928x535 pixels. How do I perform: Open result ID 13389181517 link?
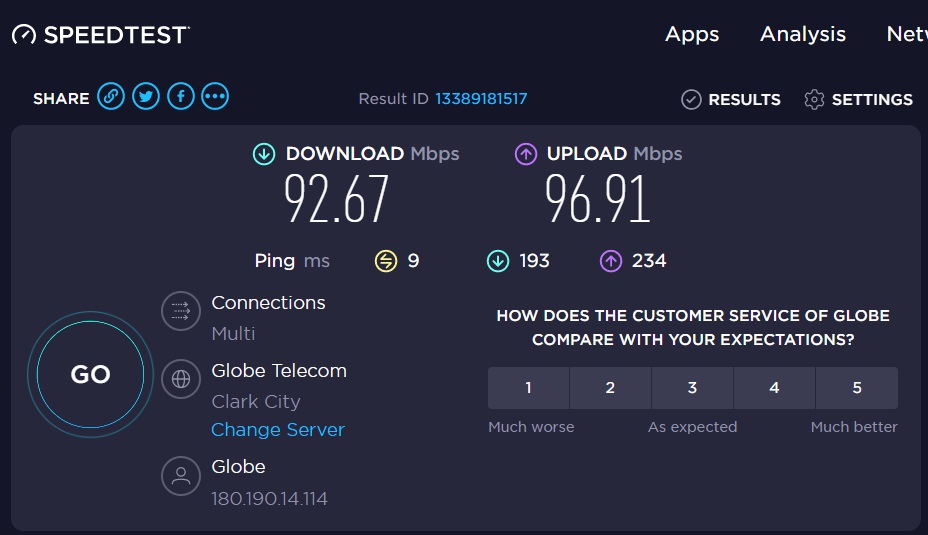click(x=480, y=99)
